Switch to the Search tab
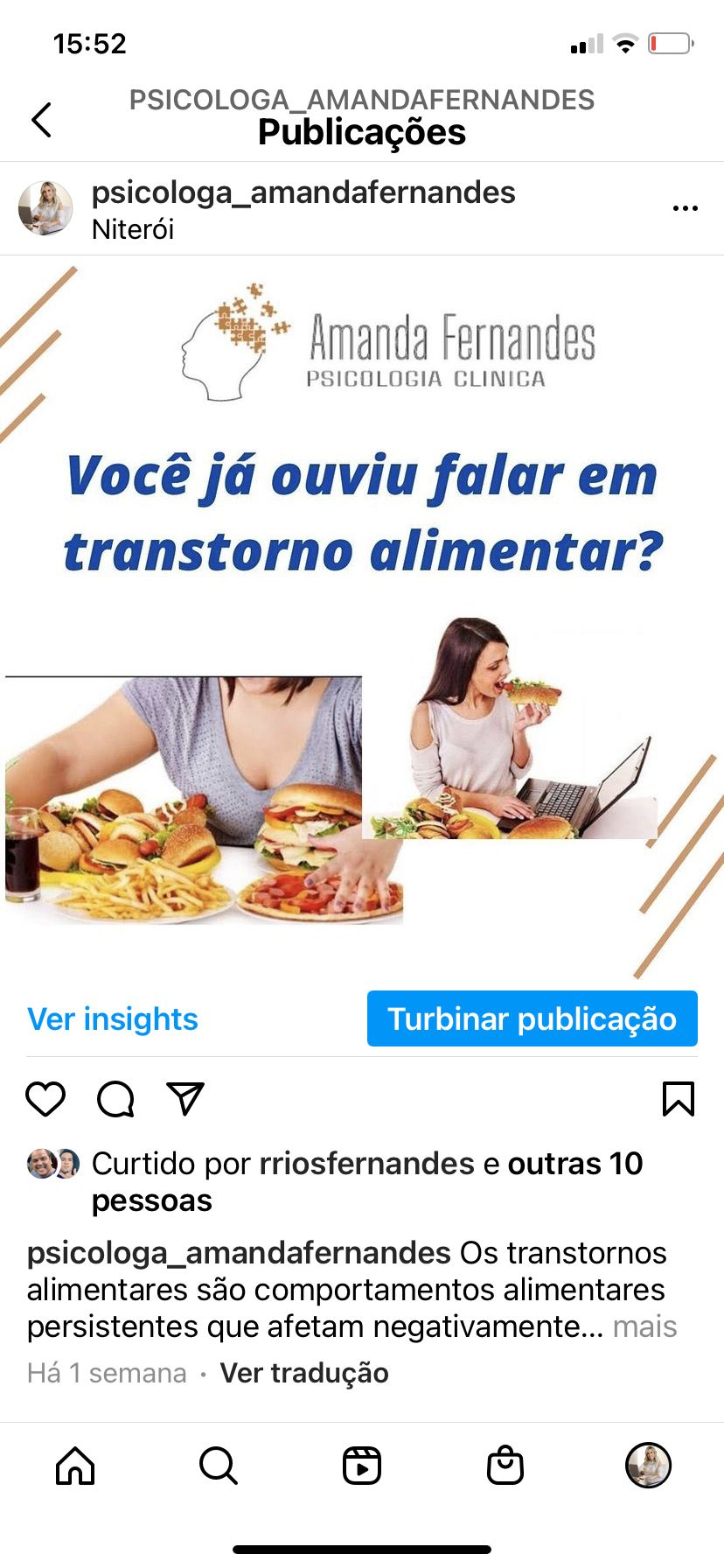This screenshot has height=1568, width=724. point(219,1466)
